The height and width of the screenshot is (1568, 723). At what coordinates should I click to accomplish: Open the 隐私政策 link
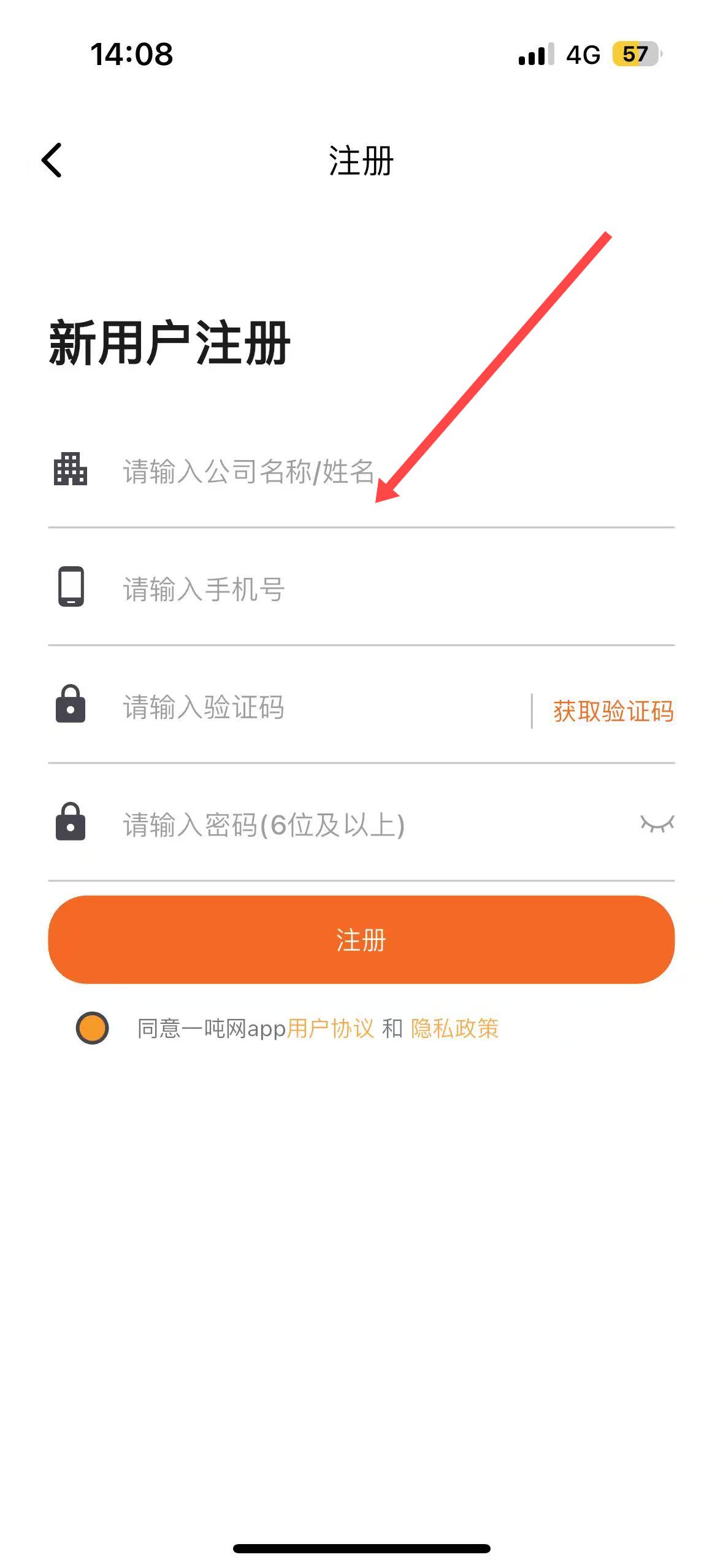[454, 1028]
